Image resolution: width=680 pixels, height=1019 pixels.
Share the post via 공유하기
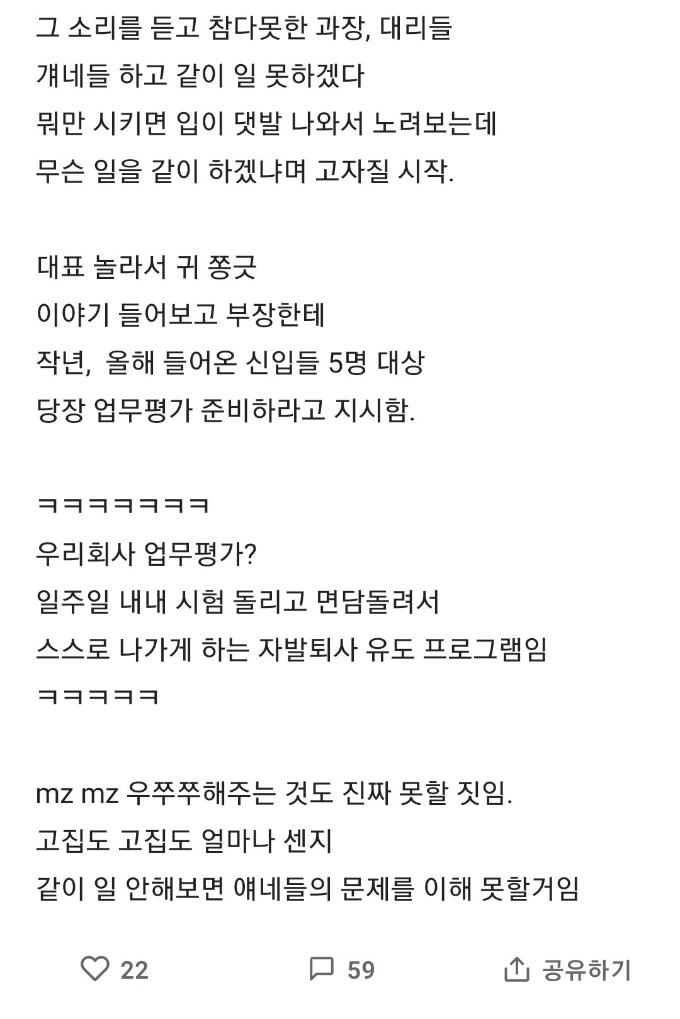coord(568,969)
